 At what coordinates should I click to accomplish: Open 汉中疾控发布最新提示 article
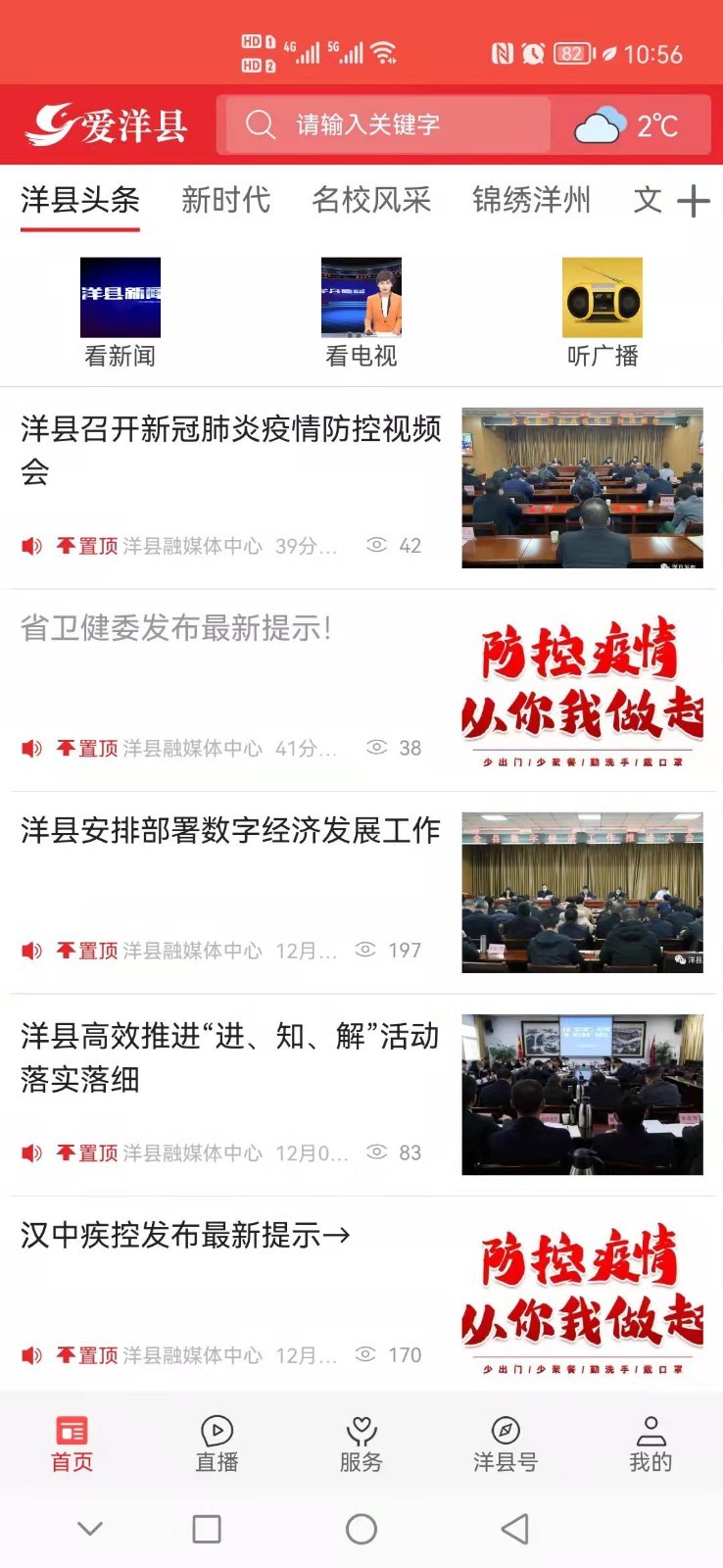click(186, 1236)
